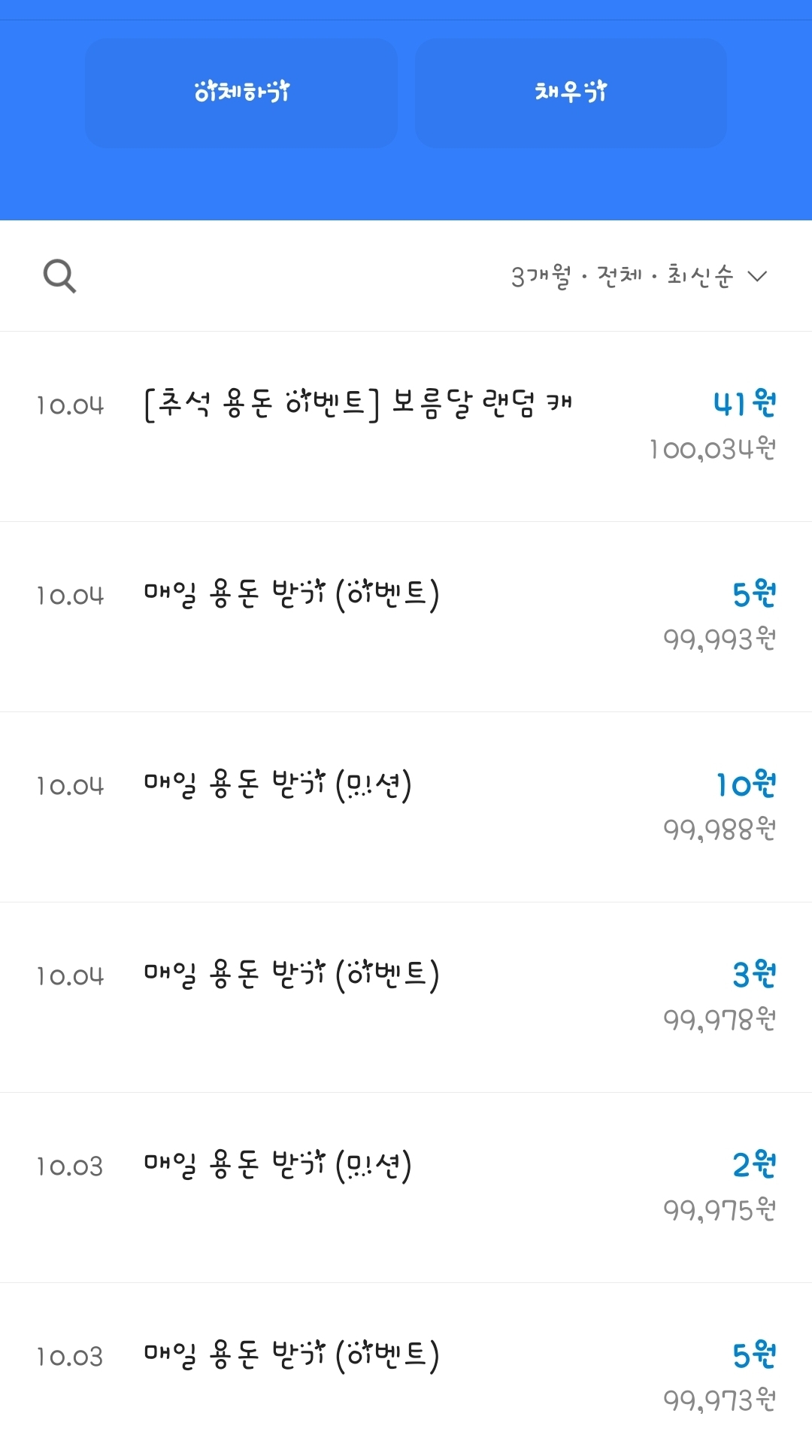Open the 10.04 매일 용돈 받기 (이벤트) 5원 entry
Image resolution: width=812 pixels, height=1456 pixels.
[406, 616]
